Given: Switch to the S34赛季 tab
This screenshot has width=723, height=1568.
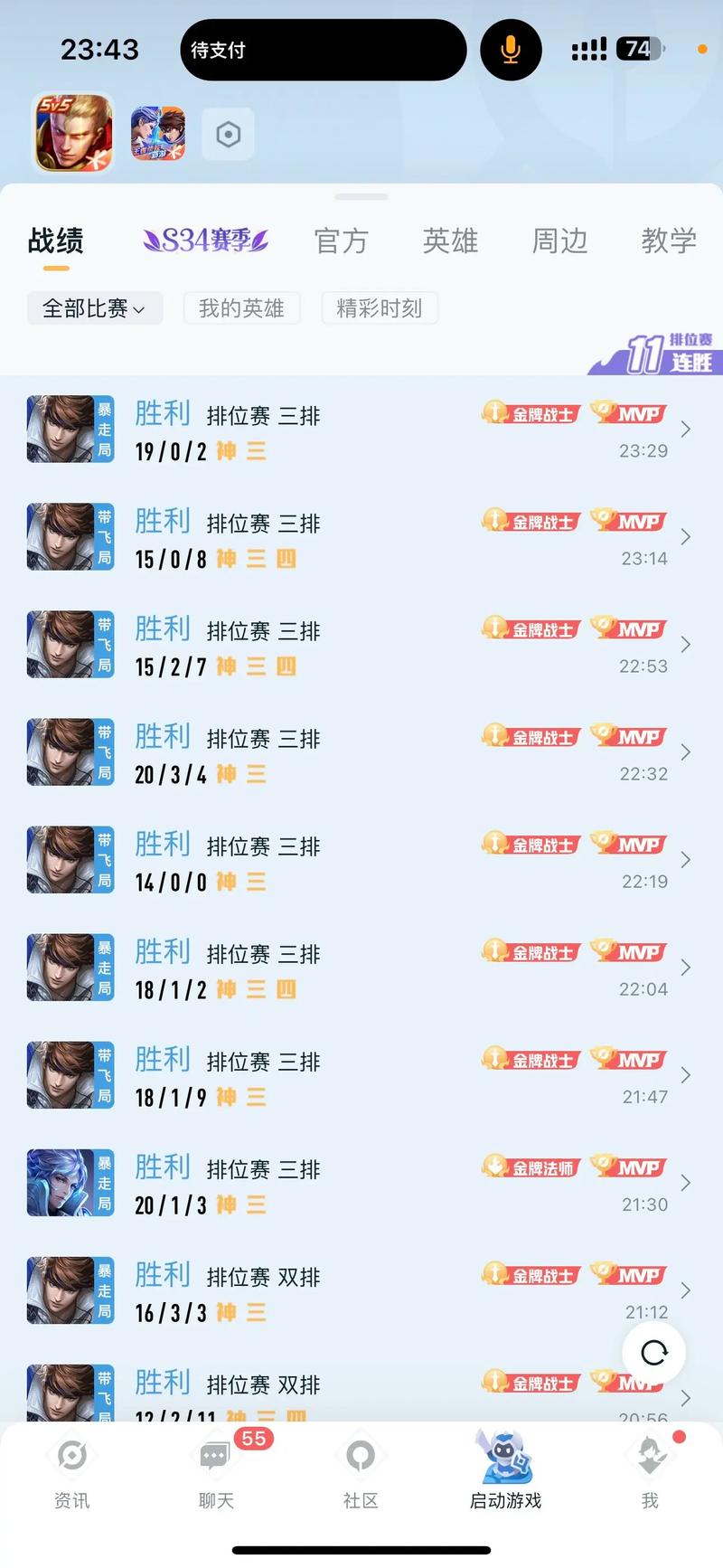Looking at the screenshot, I should point(206,241).
